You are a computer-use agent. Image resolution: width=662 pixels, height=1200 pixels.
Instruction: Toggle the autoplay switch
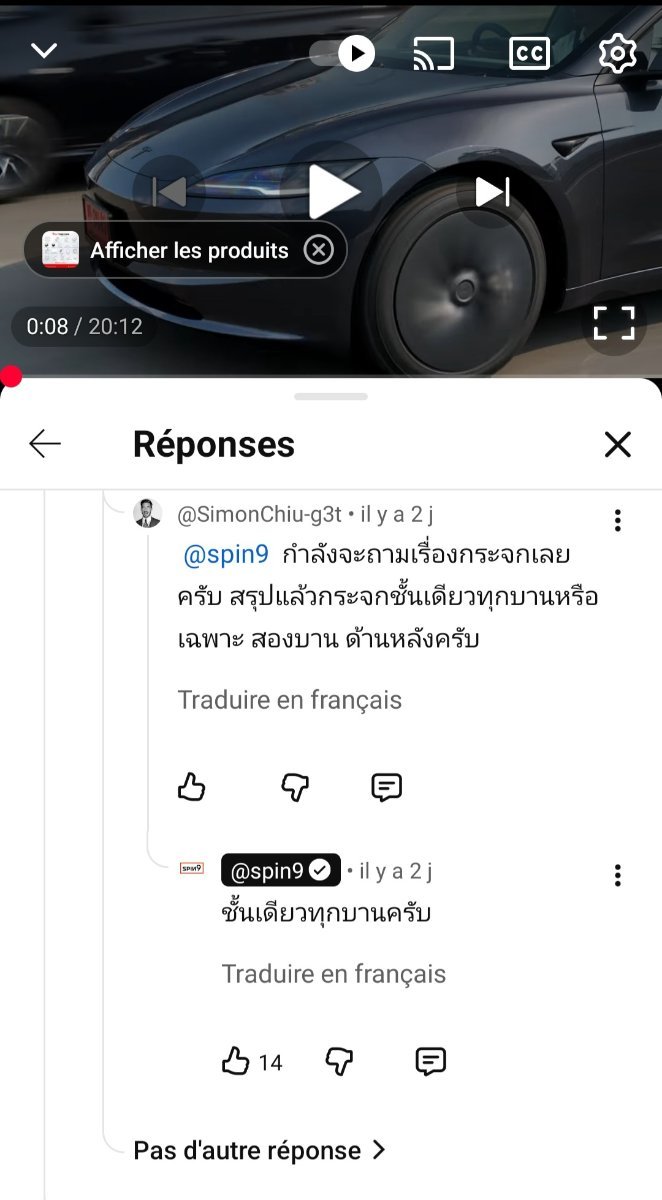point(344,53)
